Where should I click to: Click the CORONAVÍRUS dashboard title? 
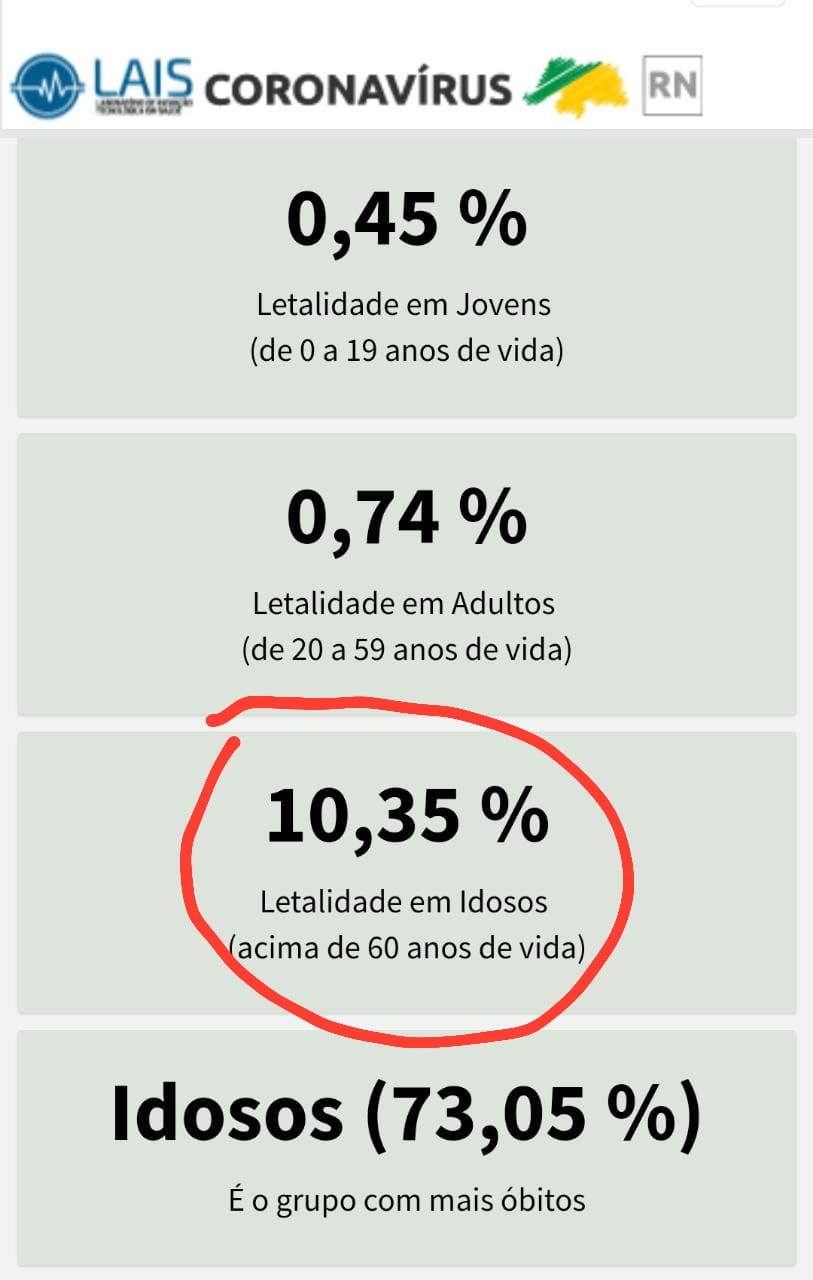point(360,90)
